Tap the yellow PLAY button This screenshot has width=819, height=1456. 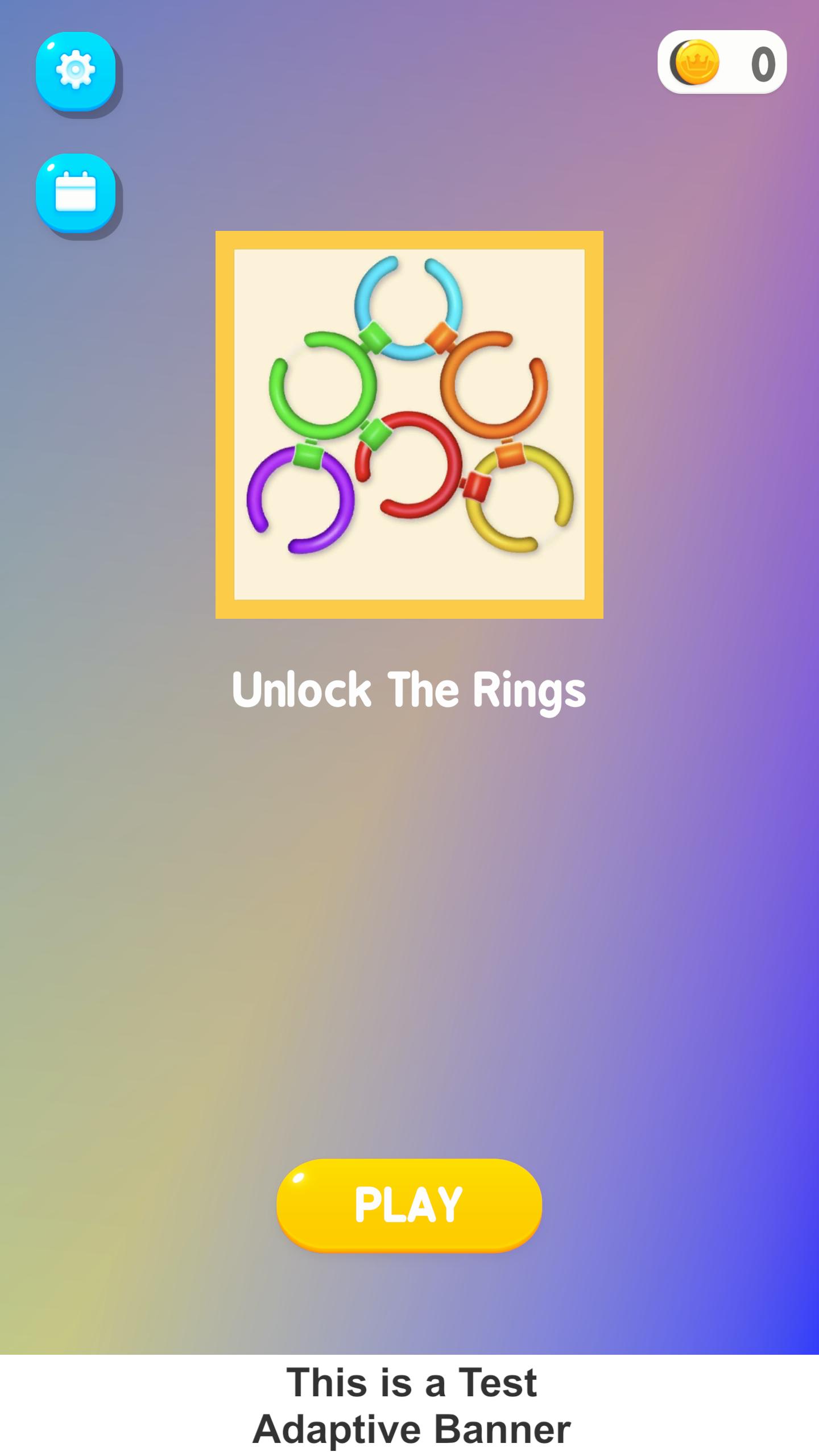click(x=409, y=1204)
